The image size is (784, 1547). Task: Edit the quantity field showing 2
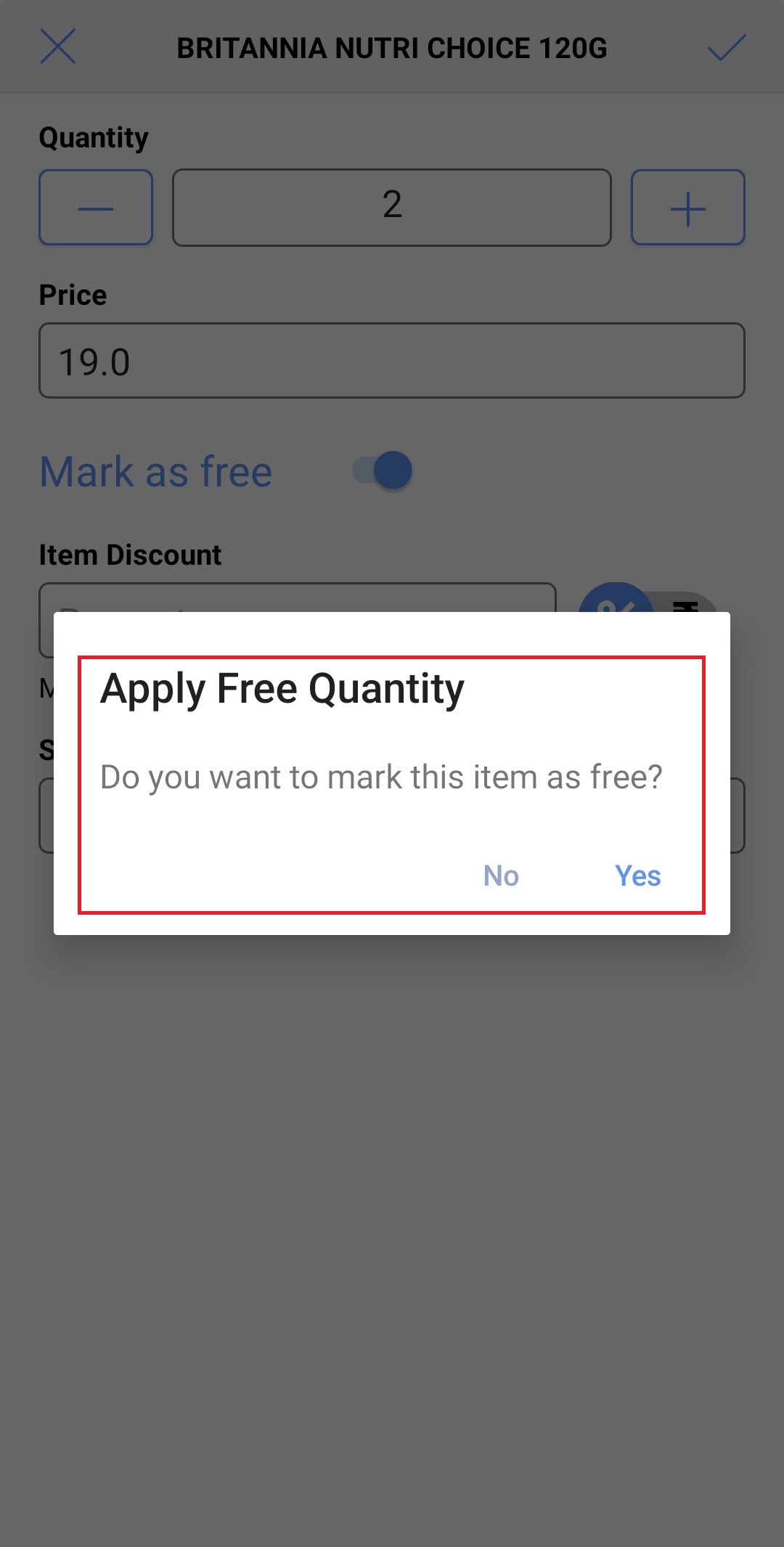click(392, 208)
